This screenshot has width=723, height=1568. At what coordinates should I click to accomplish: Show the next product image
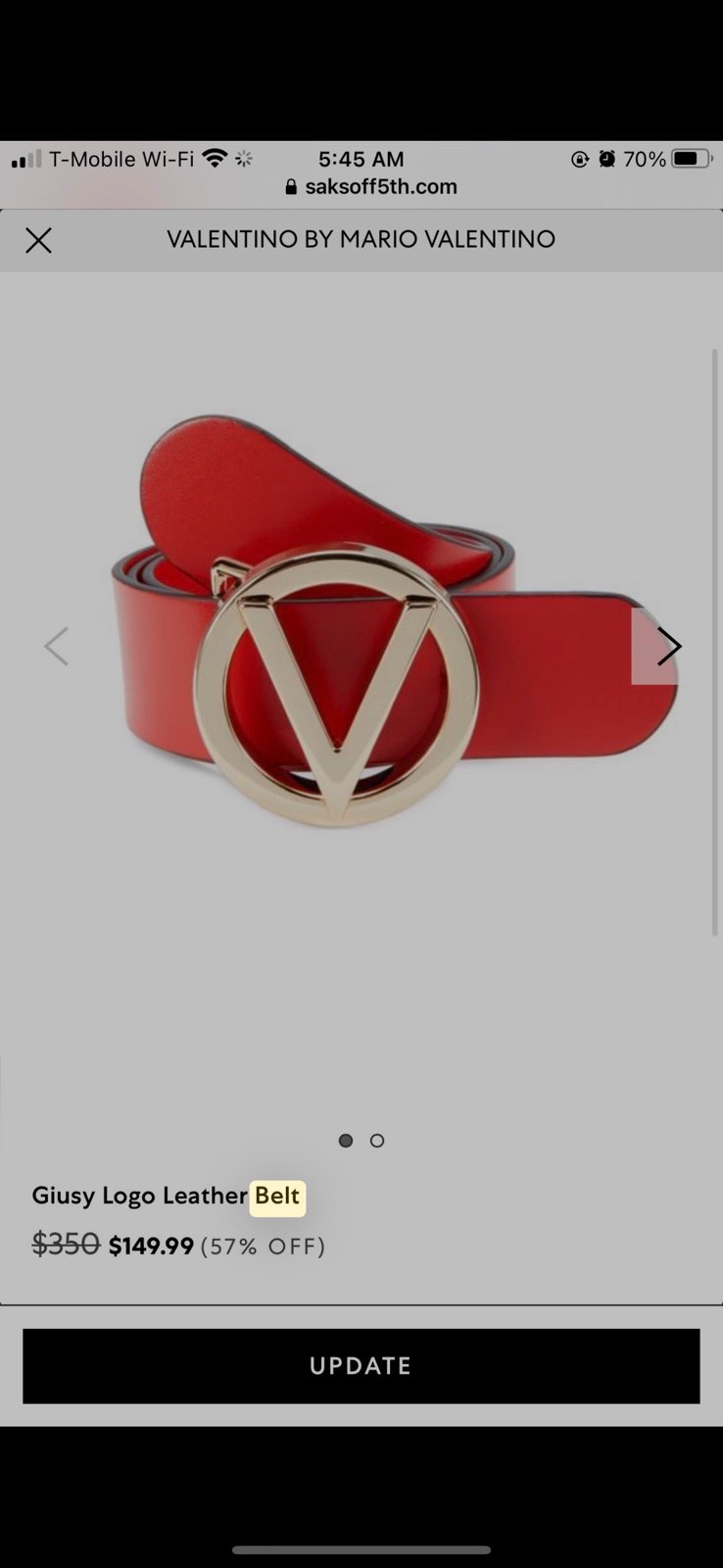tap(668, 646)
